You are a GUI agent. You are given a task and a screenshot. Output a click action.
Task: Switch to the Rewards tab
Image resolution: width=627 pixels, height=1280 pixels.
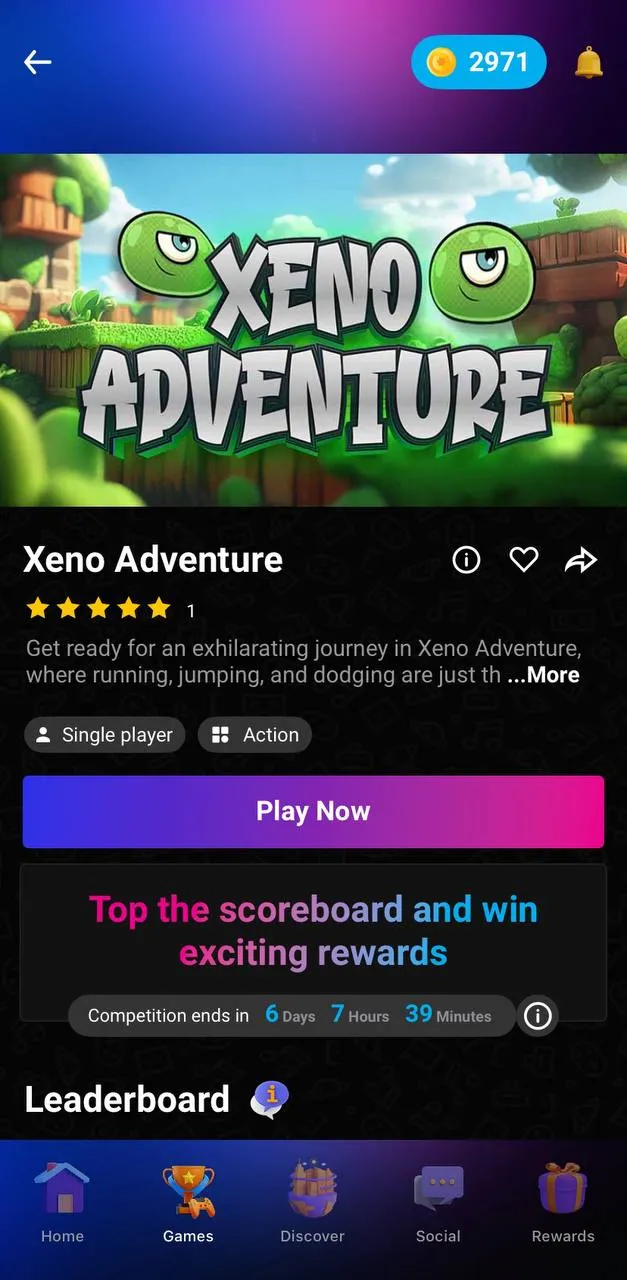pyautogui.click(x=562, y=1204)
